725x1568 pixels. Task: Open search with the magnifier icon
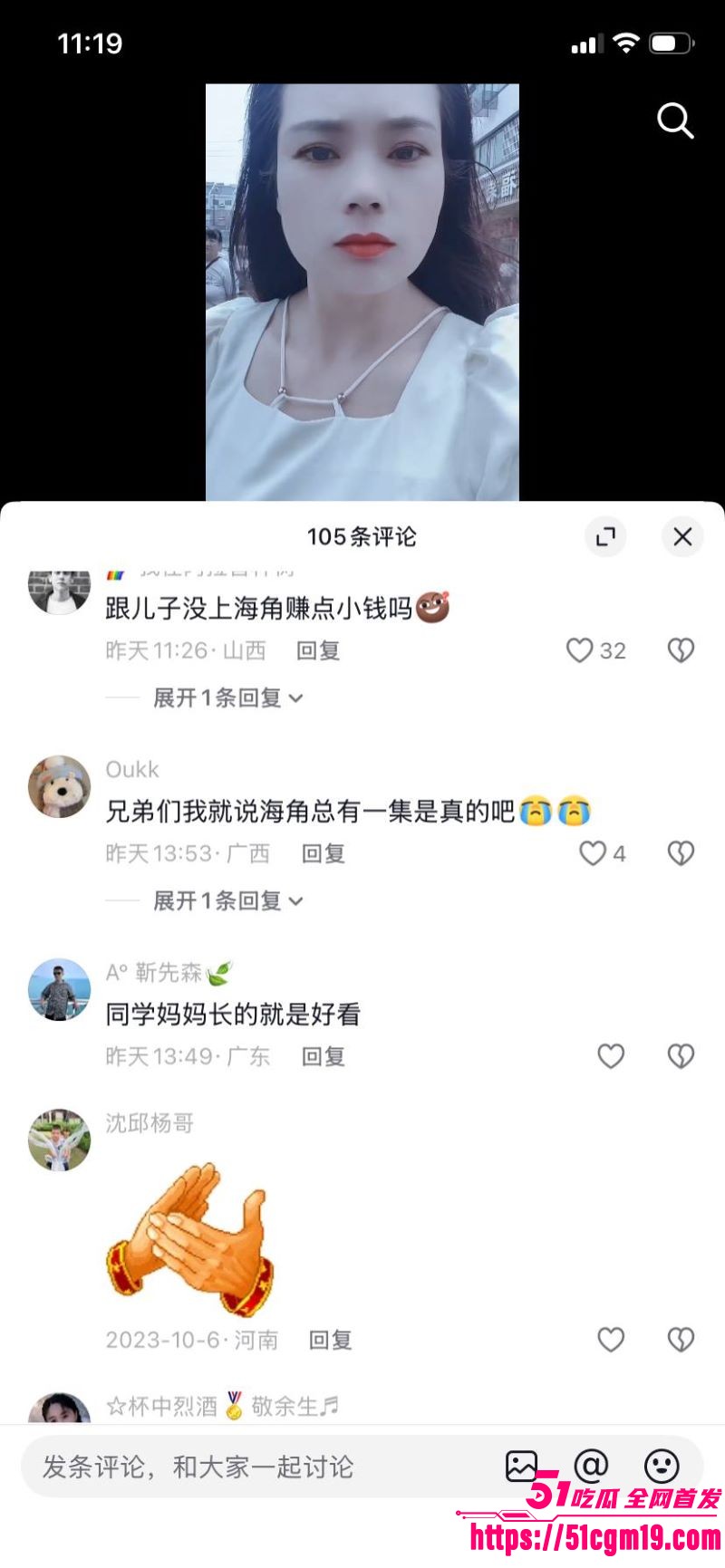coord(675,122)
